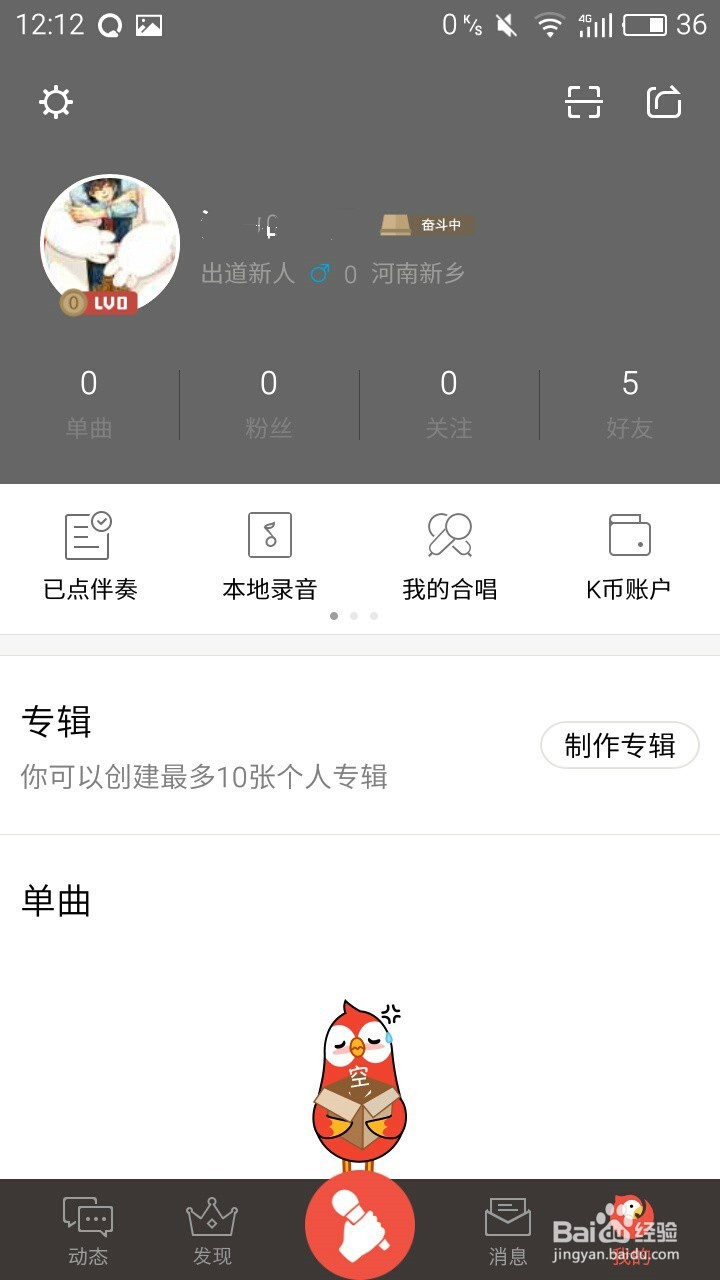Tap the 制作专辑 create album button

click(619, 745)
